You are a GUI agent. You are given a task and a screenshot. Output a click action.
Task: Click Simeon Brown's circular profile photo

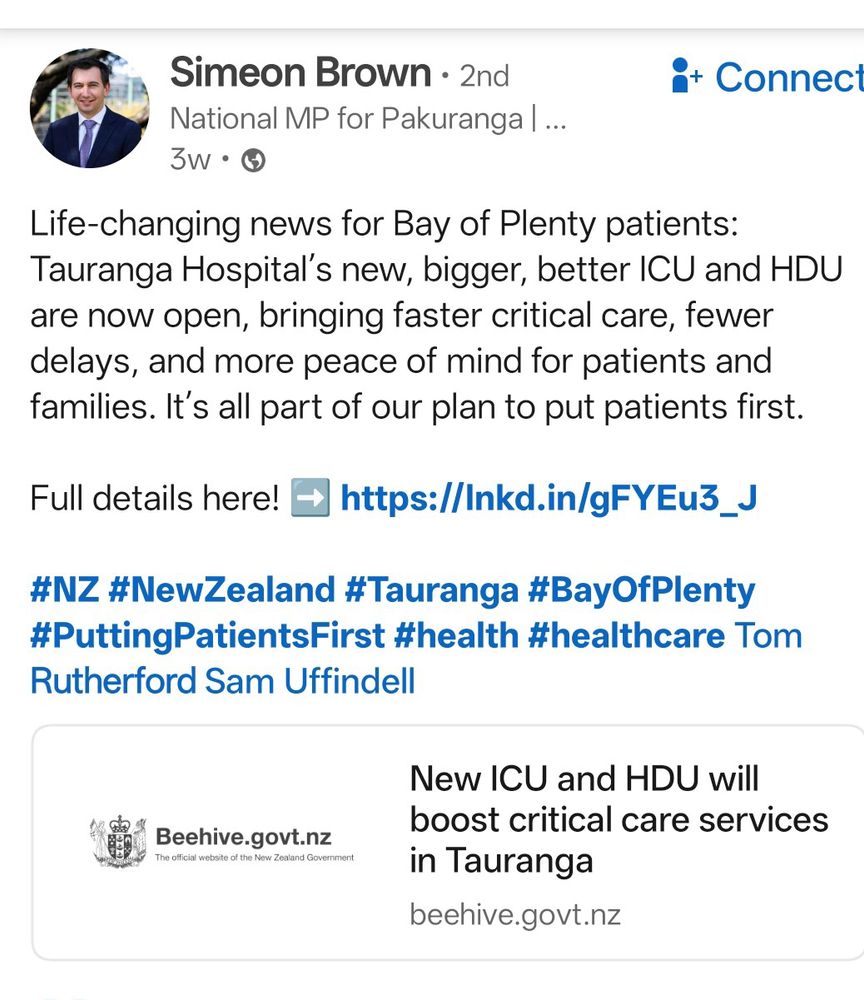[91, 108]
